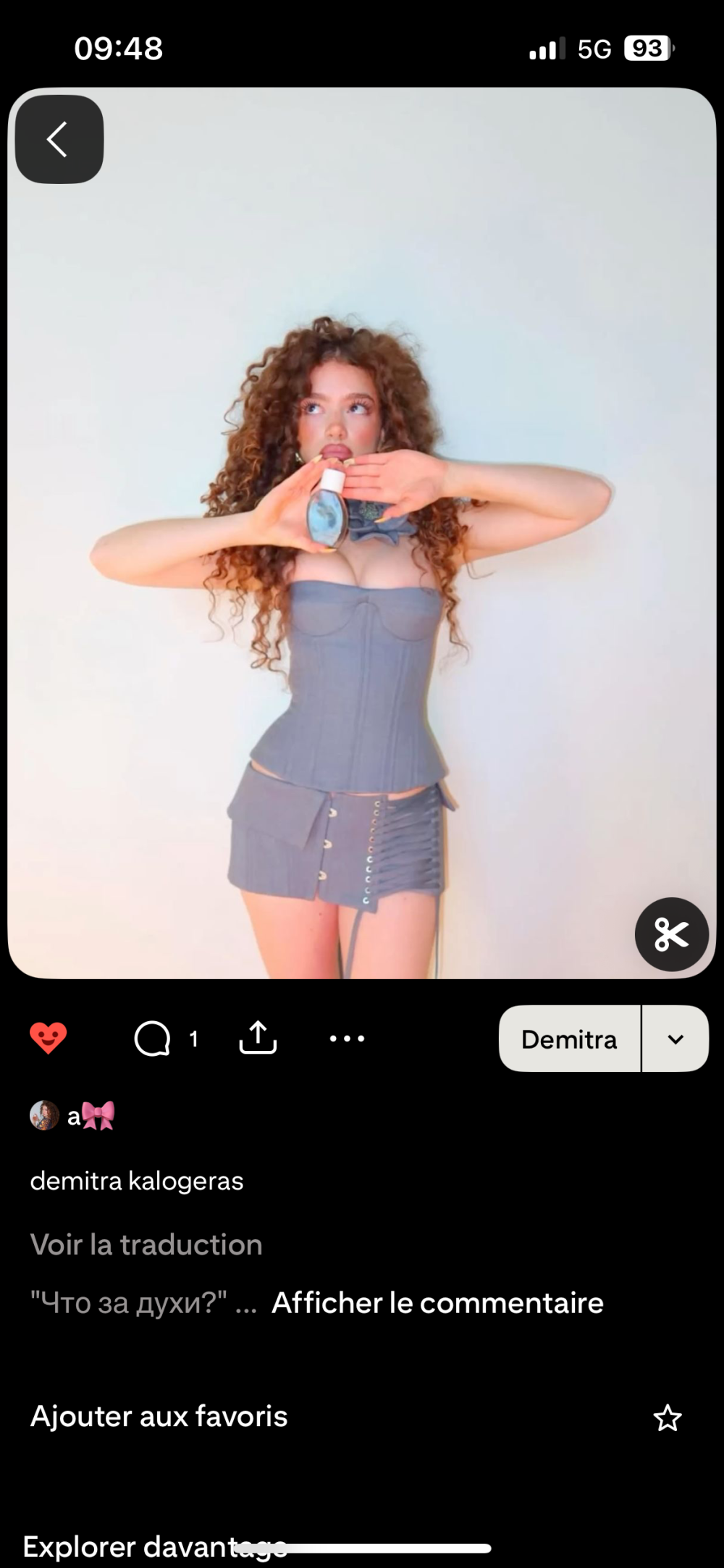Share this pin
The height and width of the screenshot is (1568, 724).
(258, 1038)
